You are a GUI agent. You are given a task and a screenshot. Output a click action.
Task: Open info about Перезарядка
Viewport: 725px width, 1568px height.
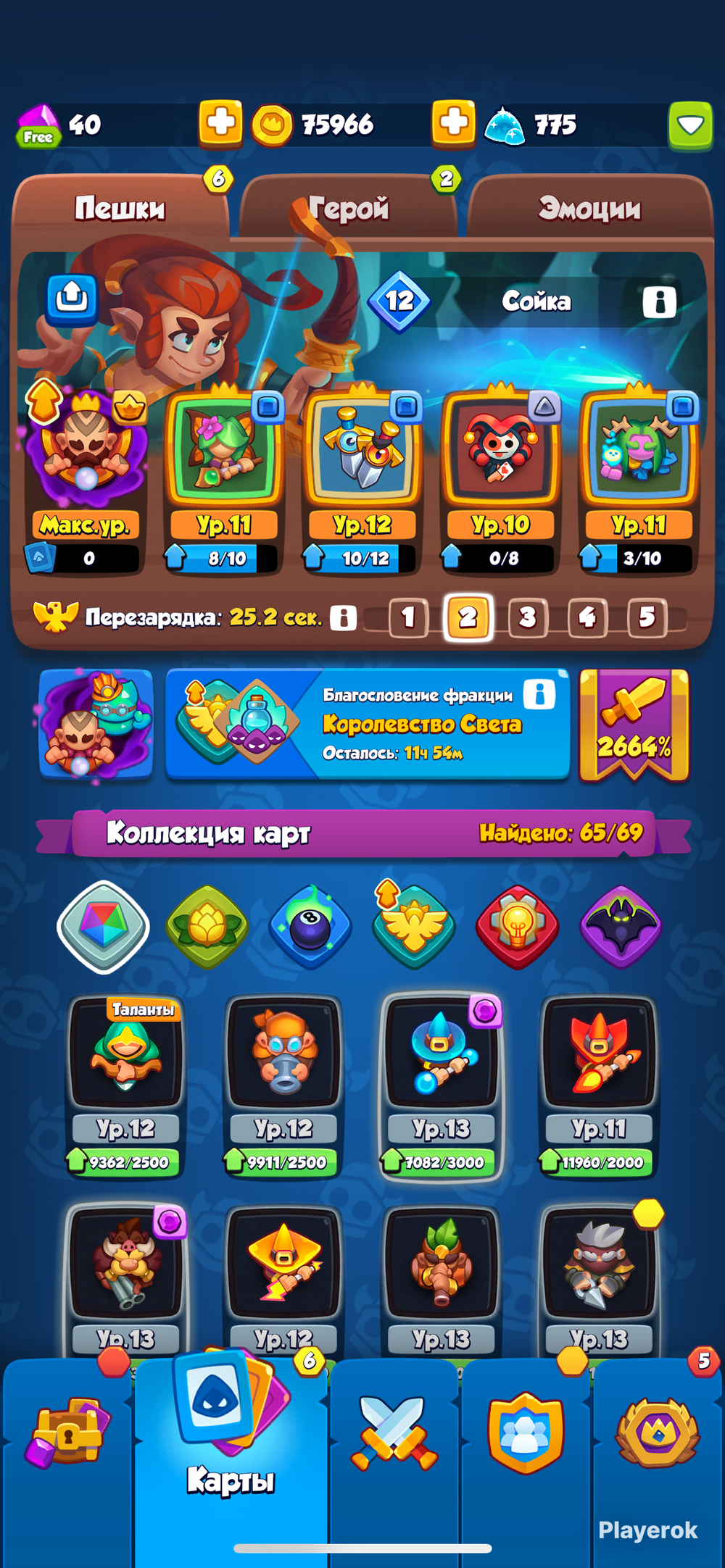[x=343, y=617]
